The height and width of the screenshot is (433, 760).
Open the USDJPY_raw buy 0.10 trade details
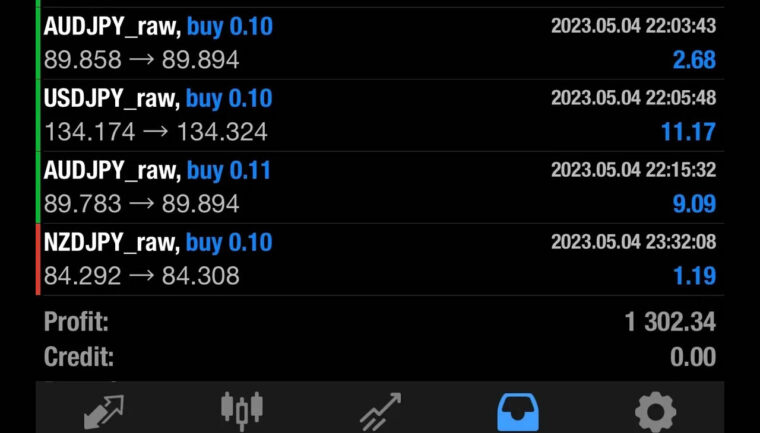380,115
